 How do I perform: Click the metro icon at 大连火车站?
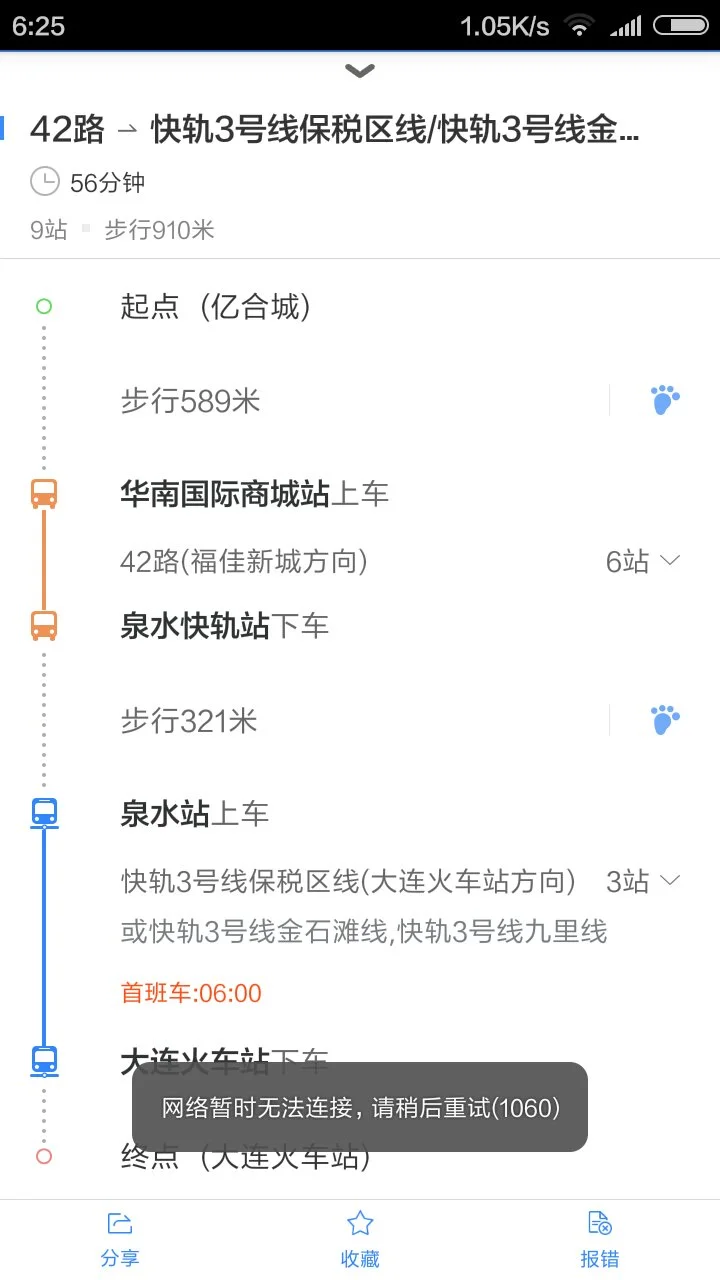[x=44, y=1062]
